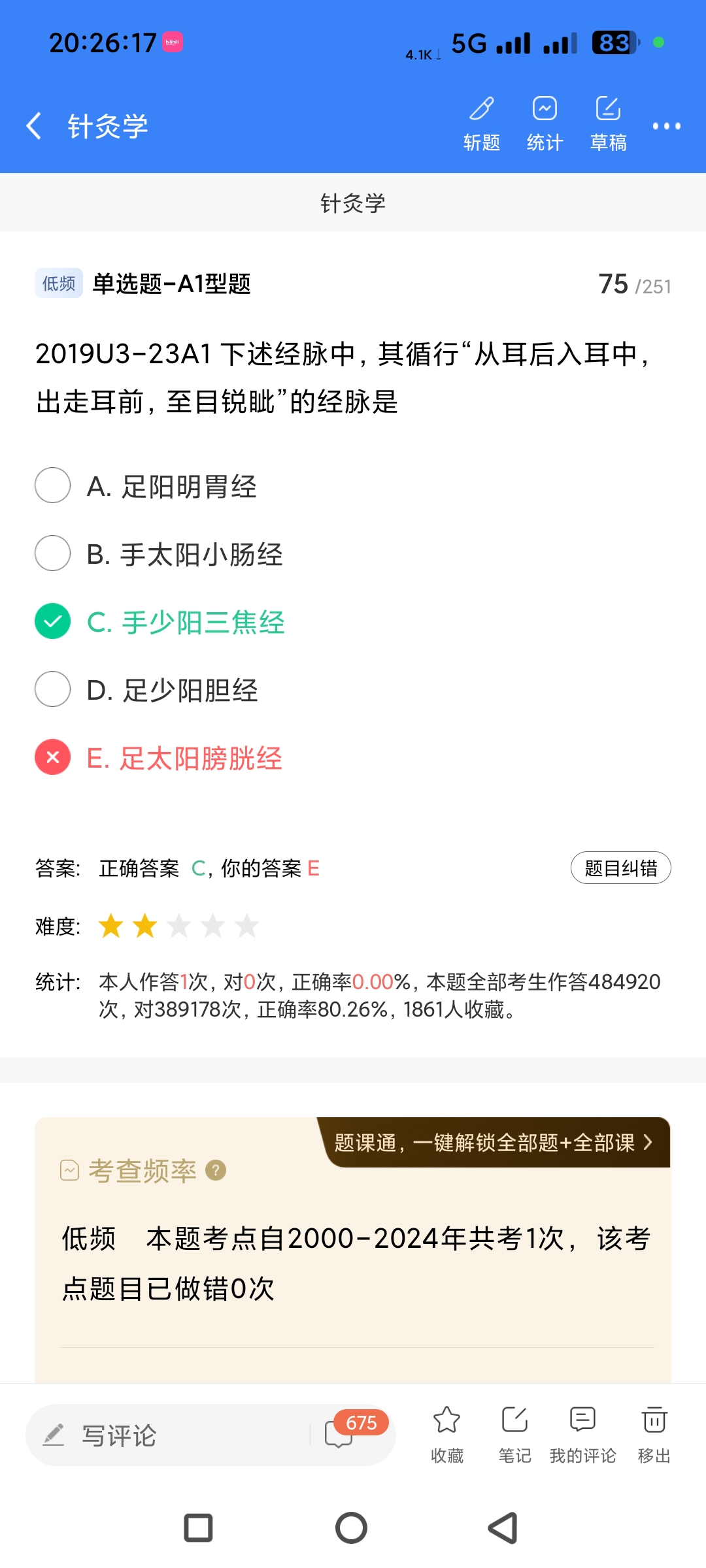Open the 斩题 tool

(x=482, y=123)
